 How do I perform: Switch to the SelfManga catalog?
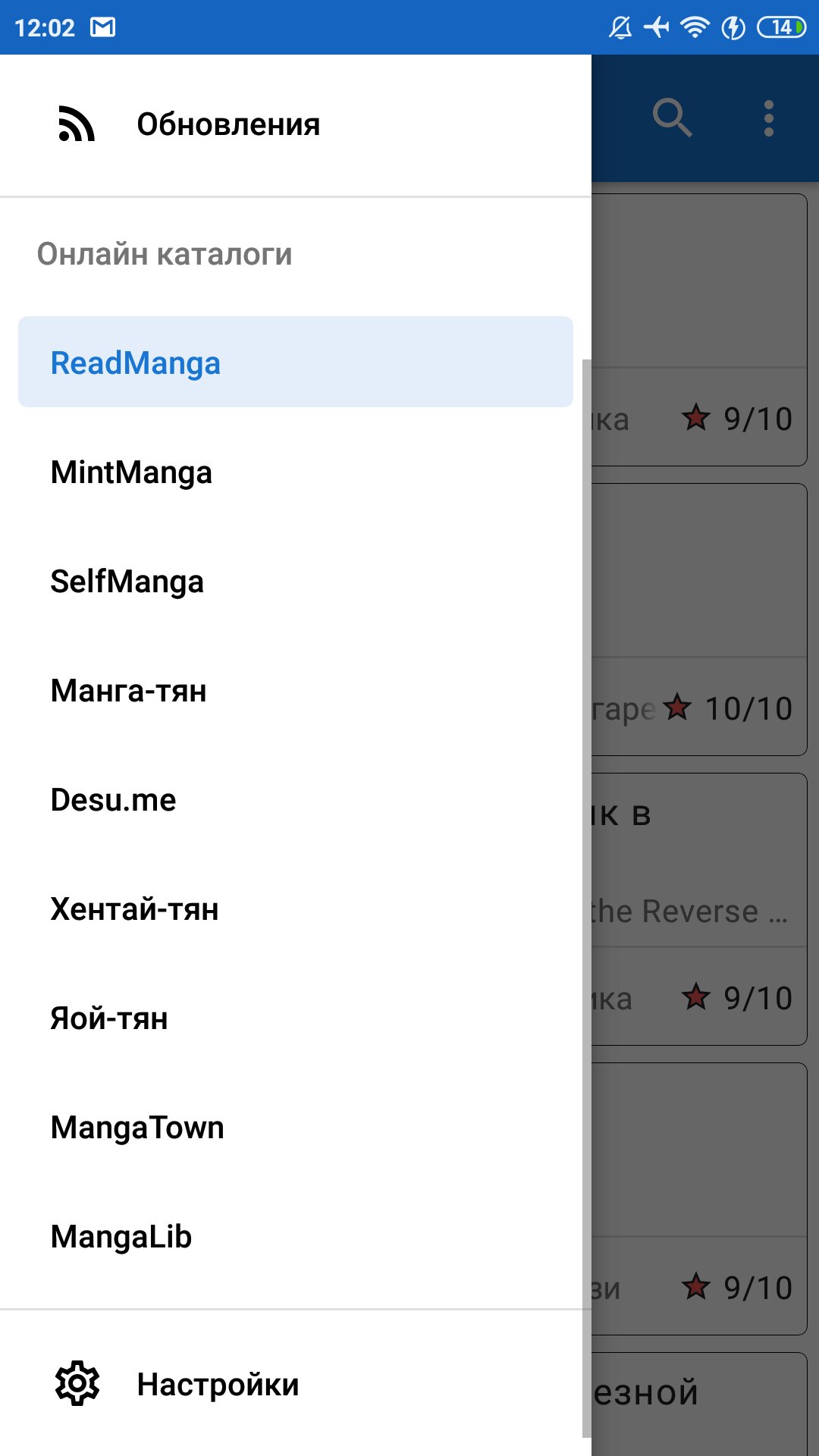296,581
